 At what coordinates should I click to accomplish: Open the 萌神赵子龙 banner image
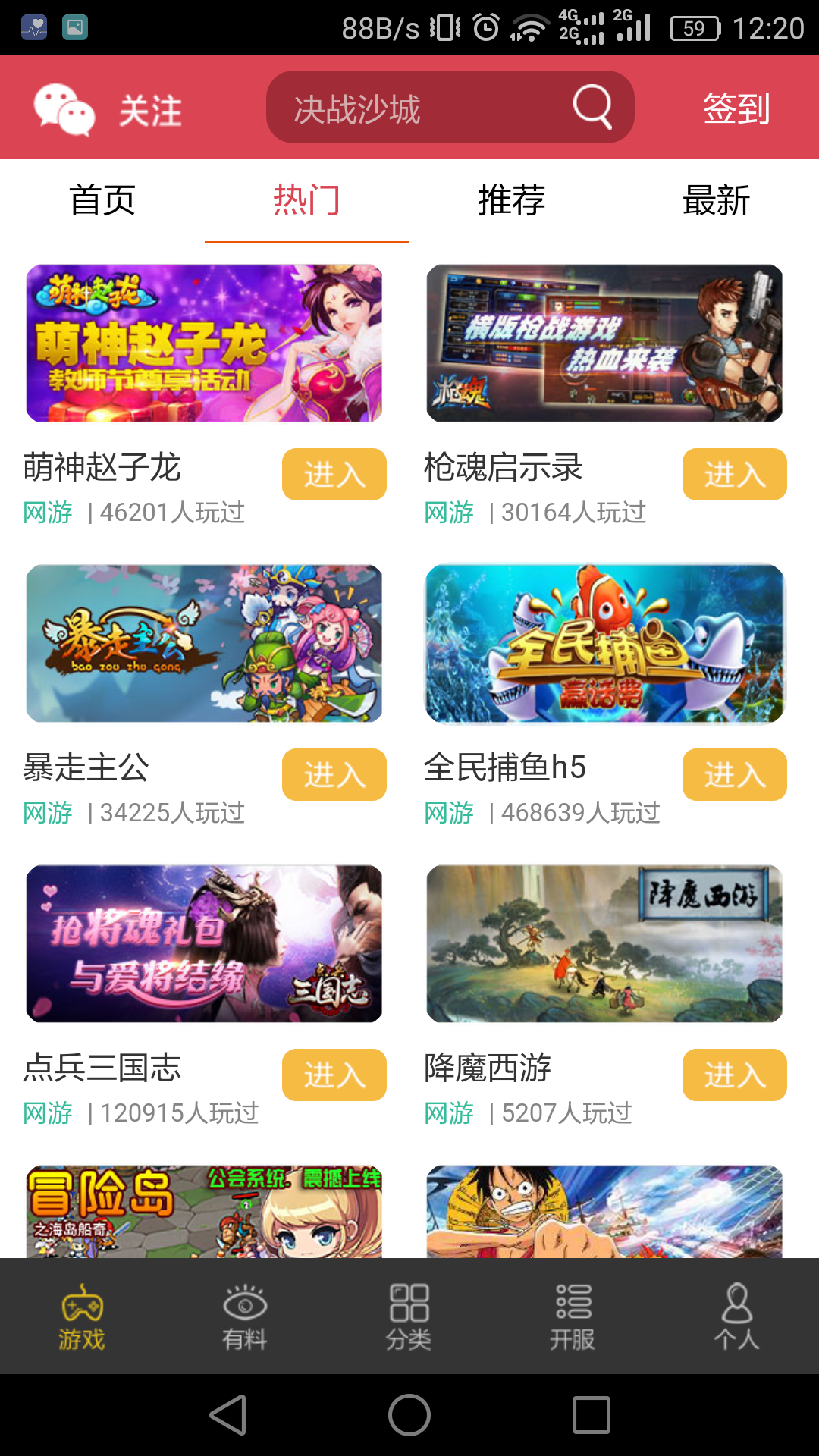[x=204, y=343]
